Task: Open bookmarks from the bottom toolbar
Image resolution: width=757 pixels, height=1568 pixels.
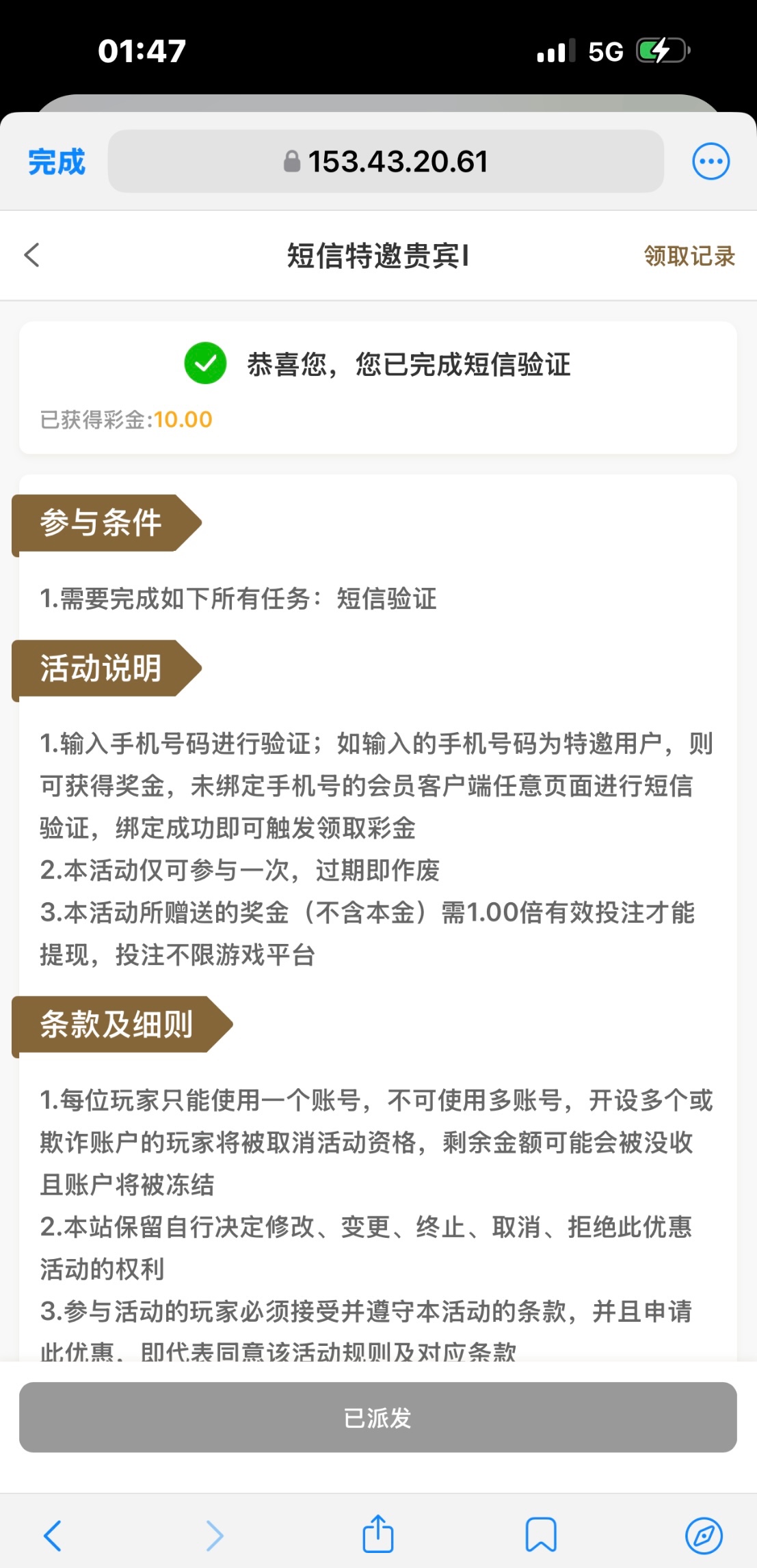Action: pos(540,1535)
